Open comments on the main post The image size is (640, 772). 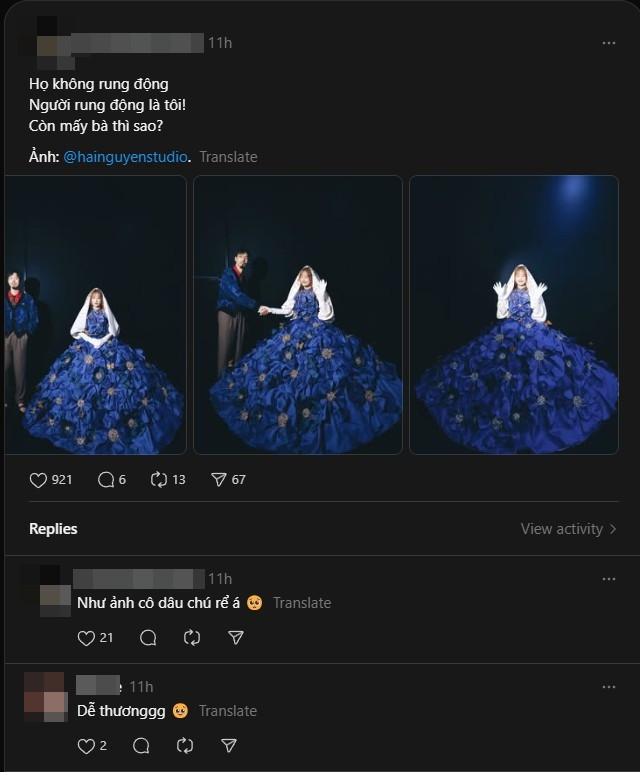(106, 480)
